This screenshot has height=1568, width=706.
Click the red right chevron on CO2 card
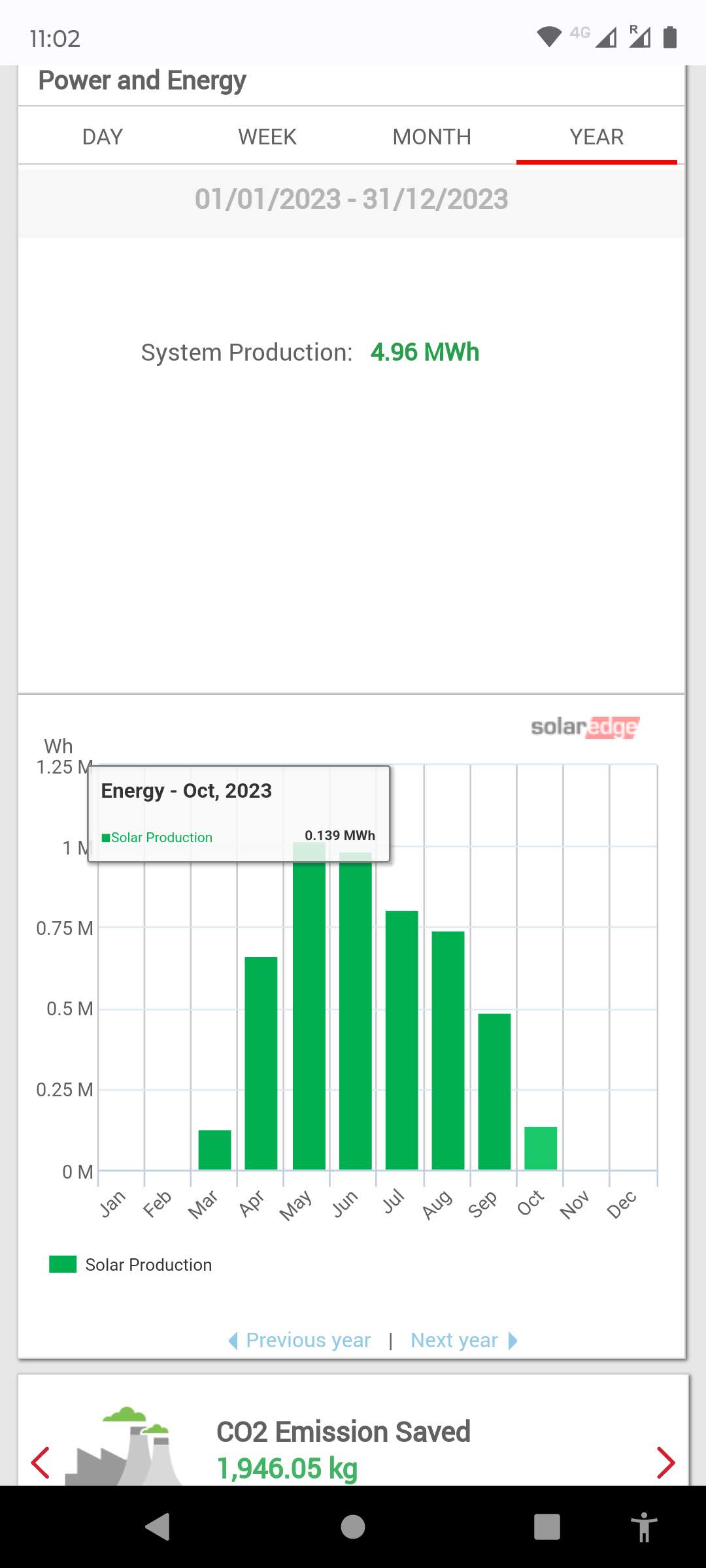[667, 1463]
